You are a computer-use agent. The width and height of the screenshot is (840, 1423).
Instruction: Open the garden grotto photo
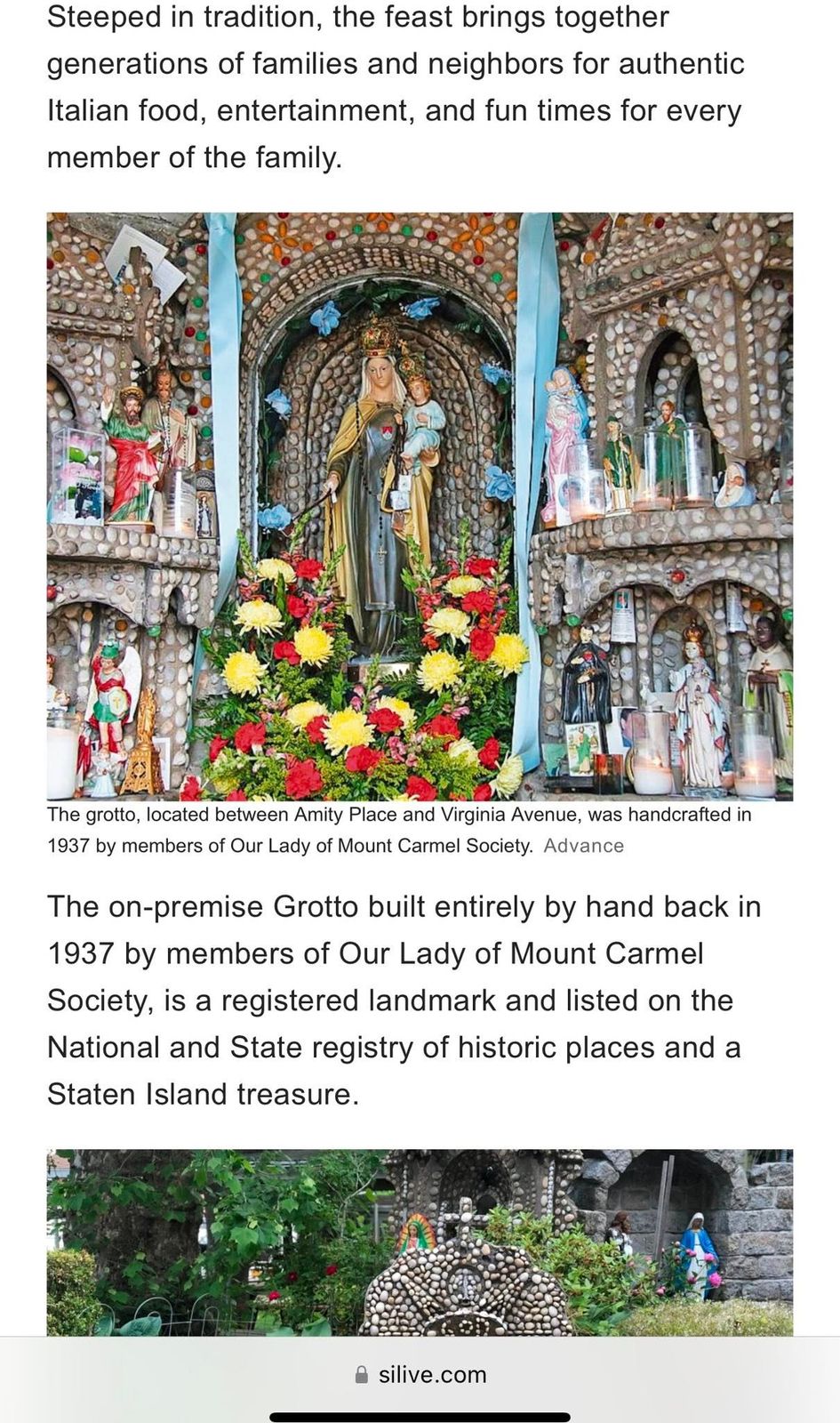(420, 1242)
